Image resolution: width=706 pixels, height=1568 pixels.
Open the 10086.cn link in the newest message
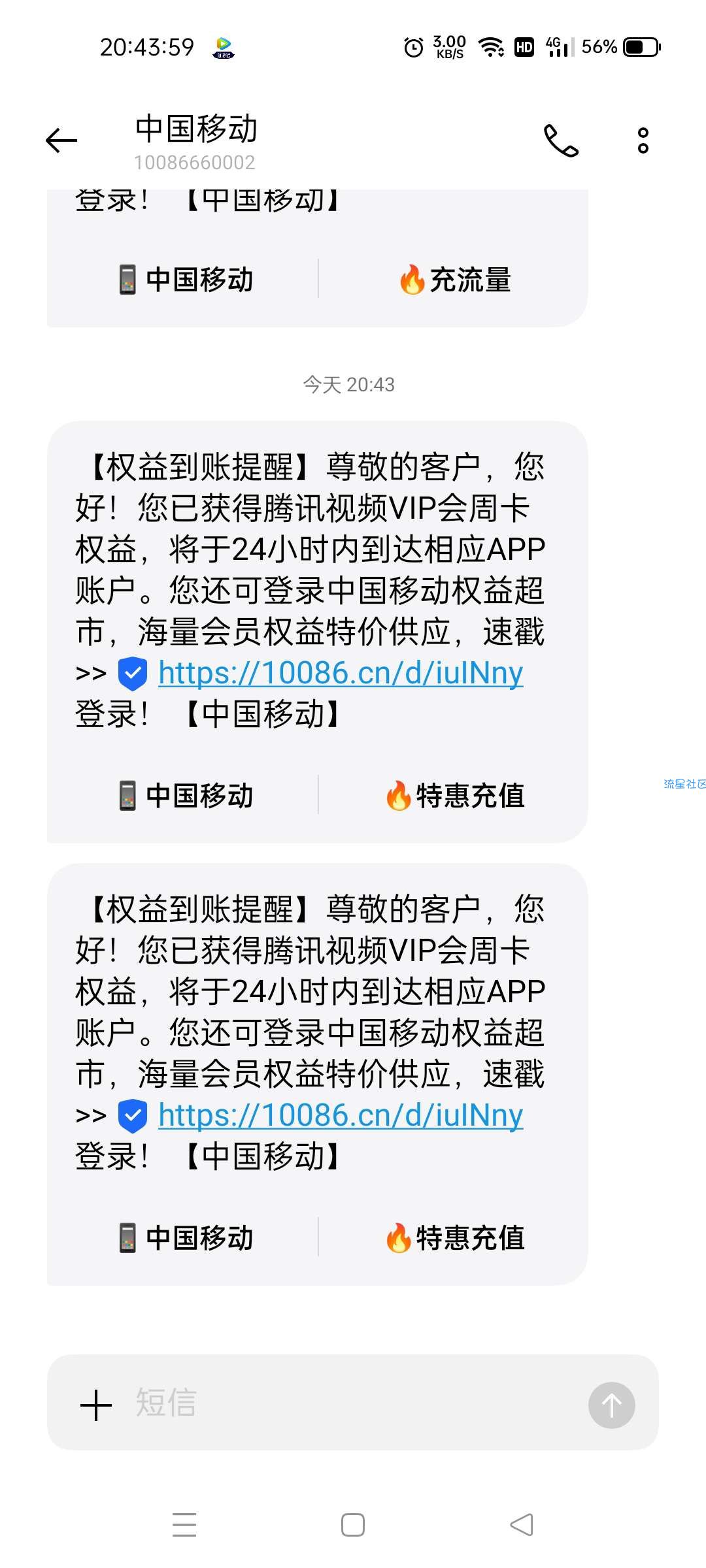(340, 1115)
